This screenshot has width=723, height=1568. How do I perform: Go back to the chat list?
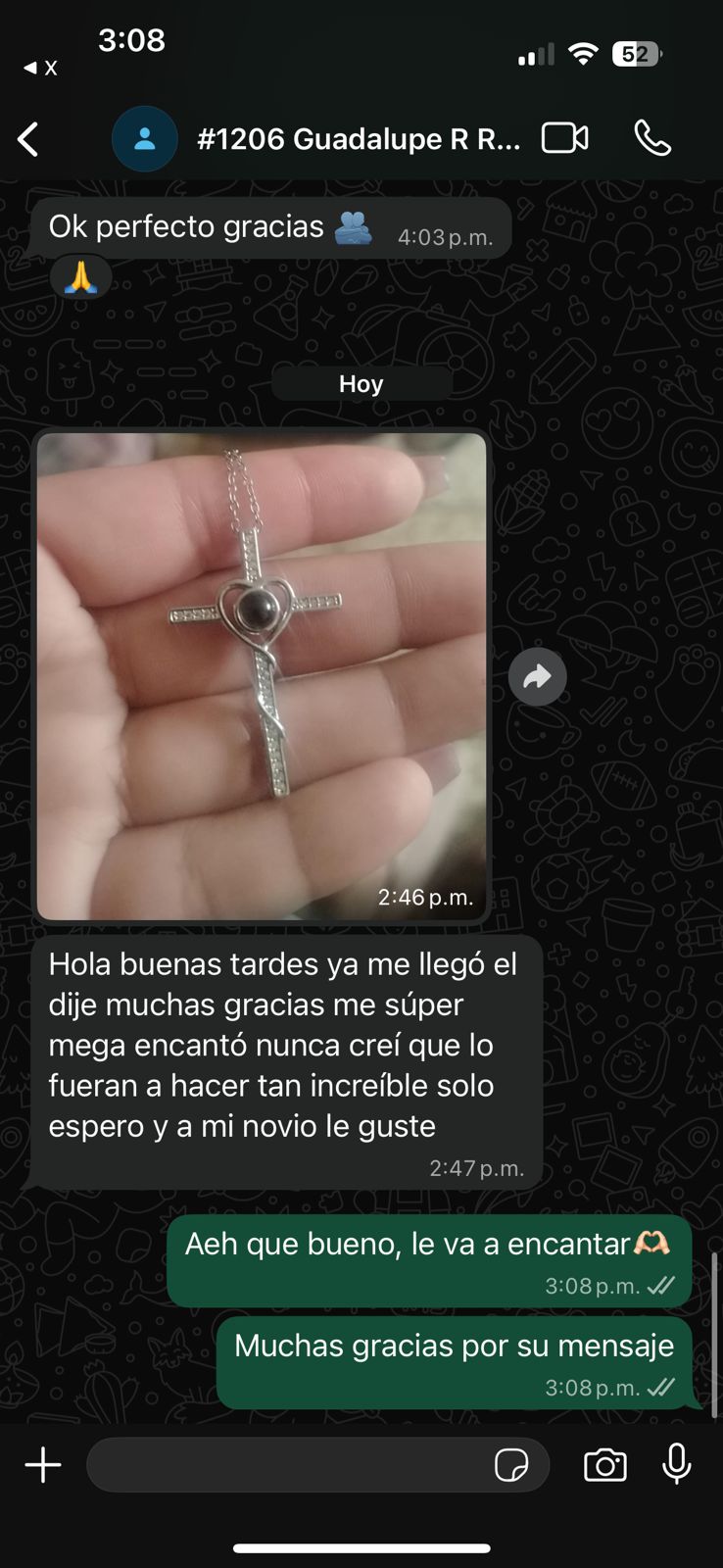[x=29, y=139]
